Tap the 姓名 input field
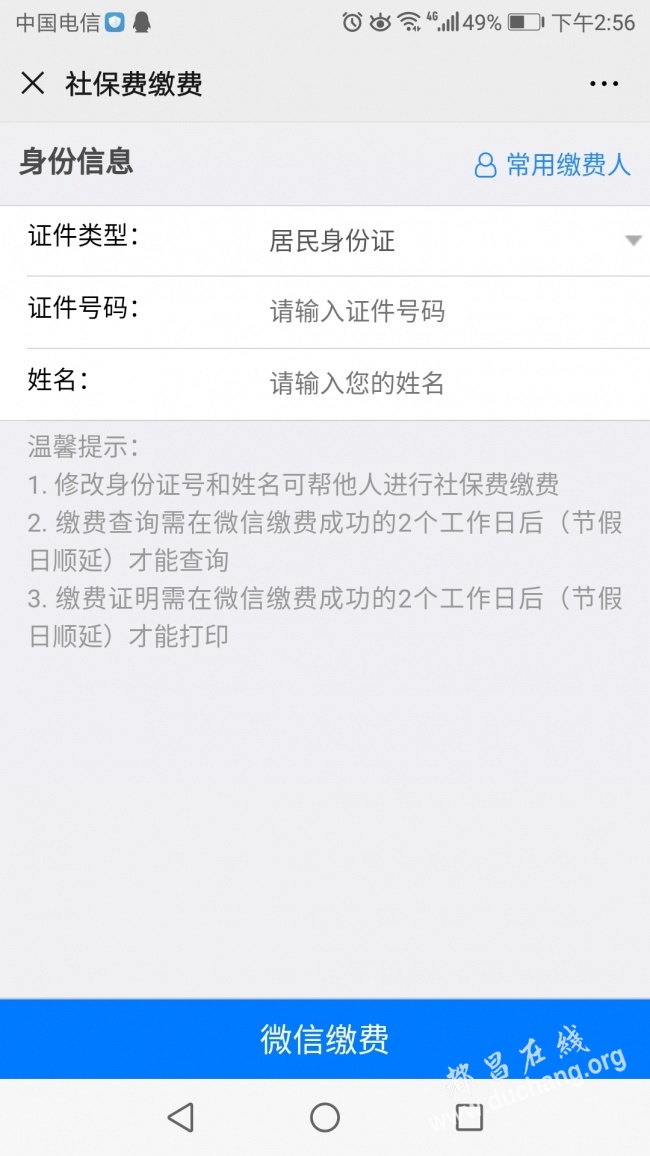Viewport: 650px width, 1156px height. [x=455, y=383]
